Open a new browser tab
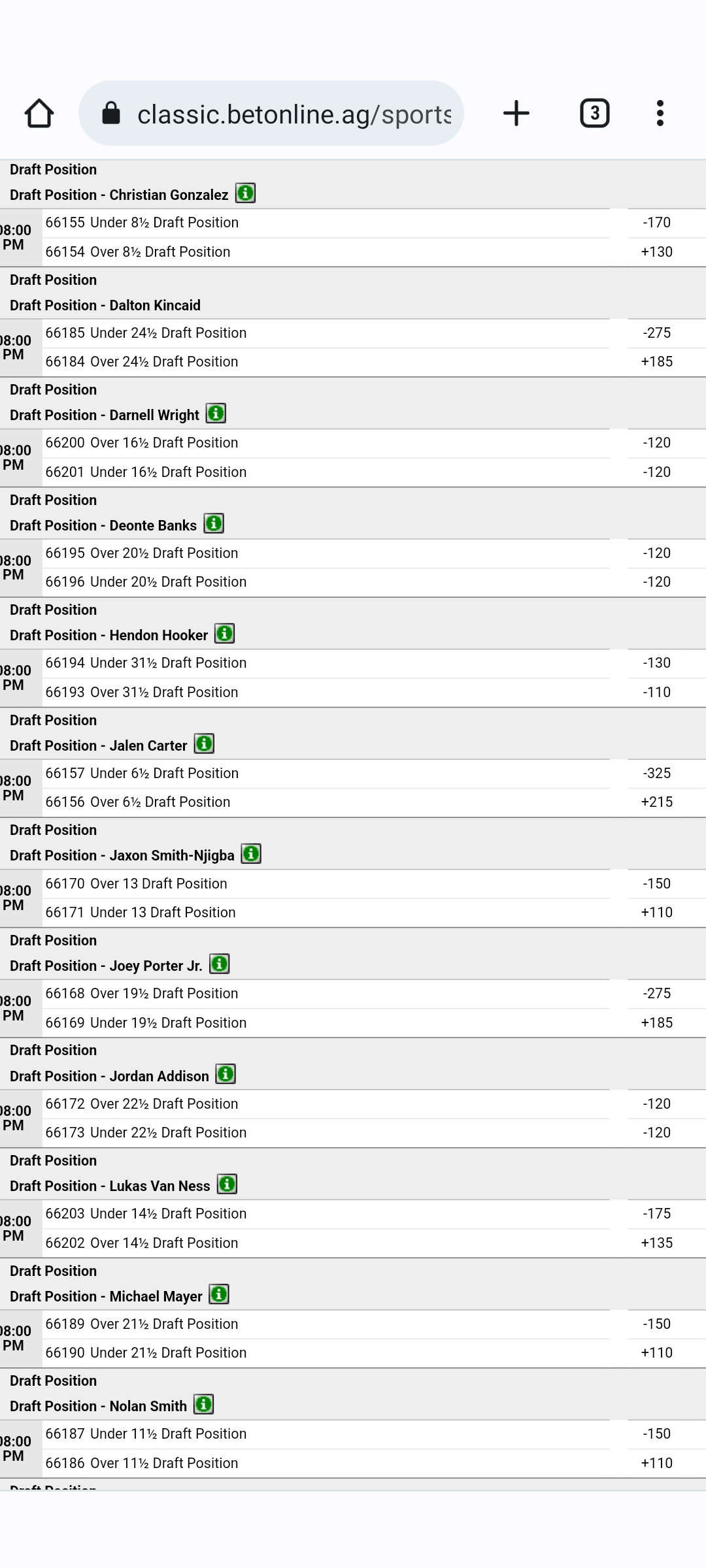Image resolution: width=706 pixels, height=1568 pixels. click(516, 113)
